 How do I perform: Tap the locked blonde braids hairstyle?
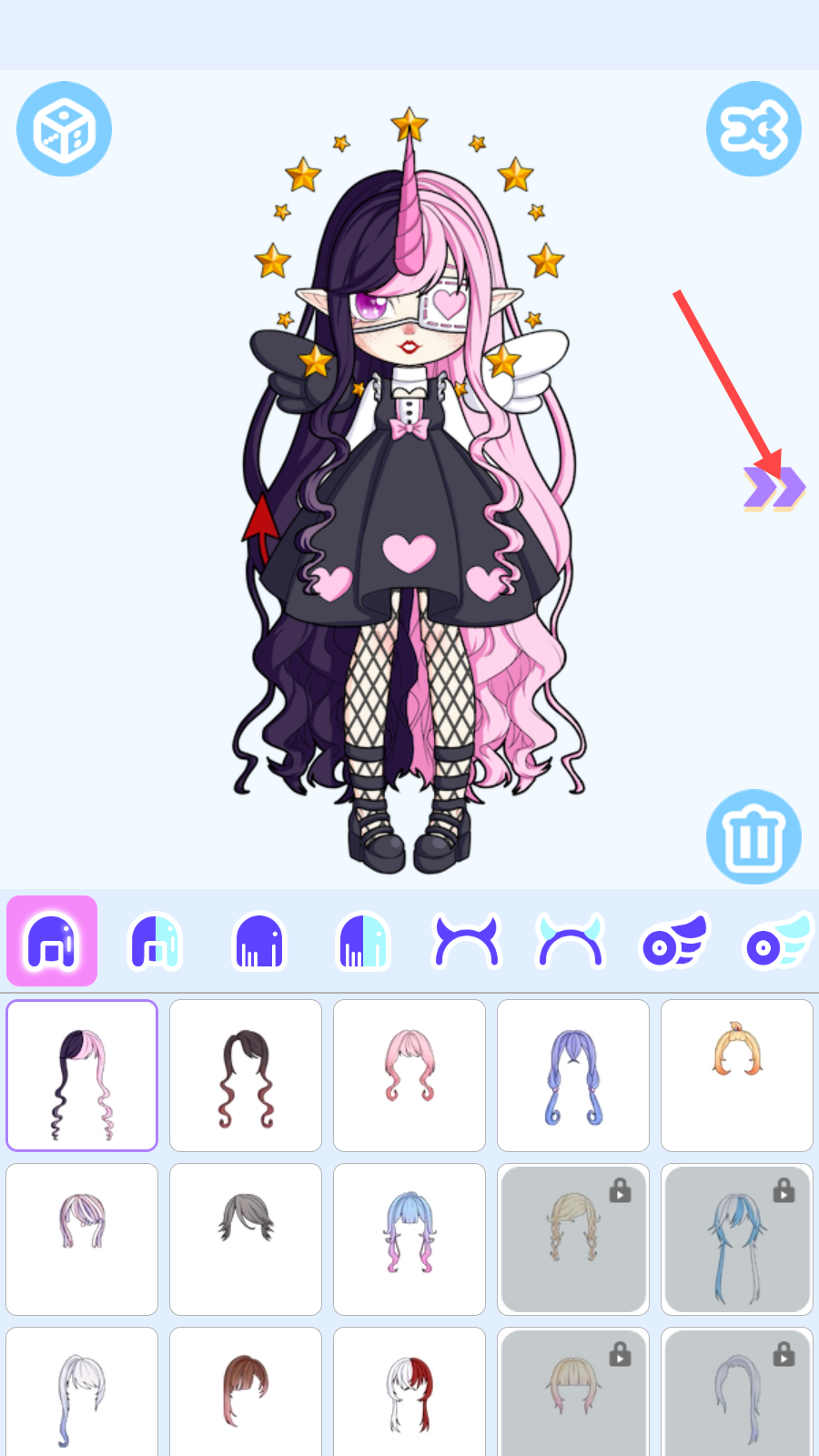click(x=573, y=1239)
